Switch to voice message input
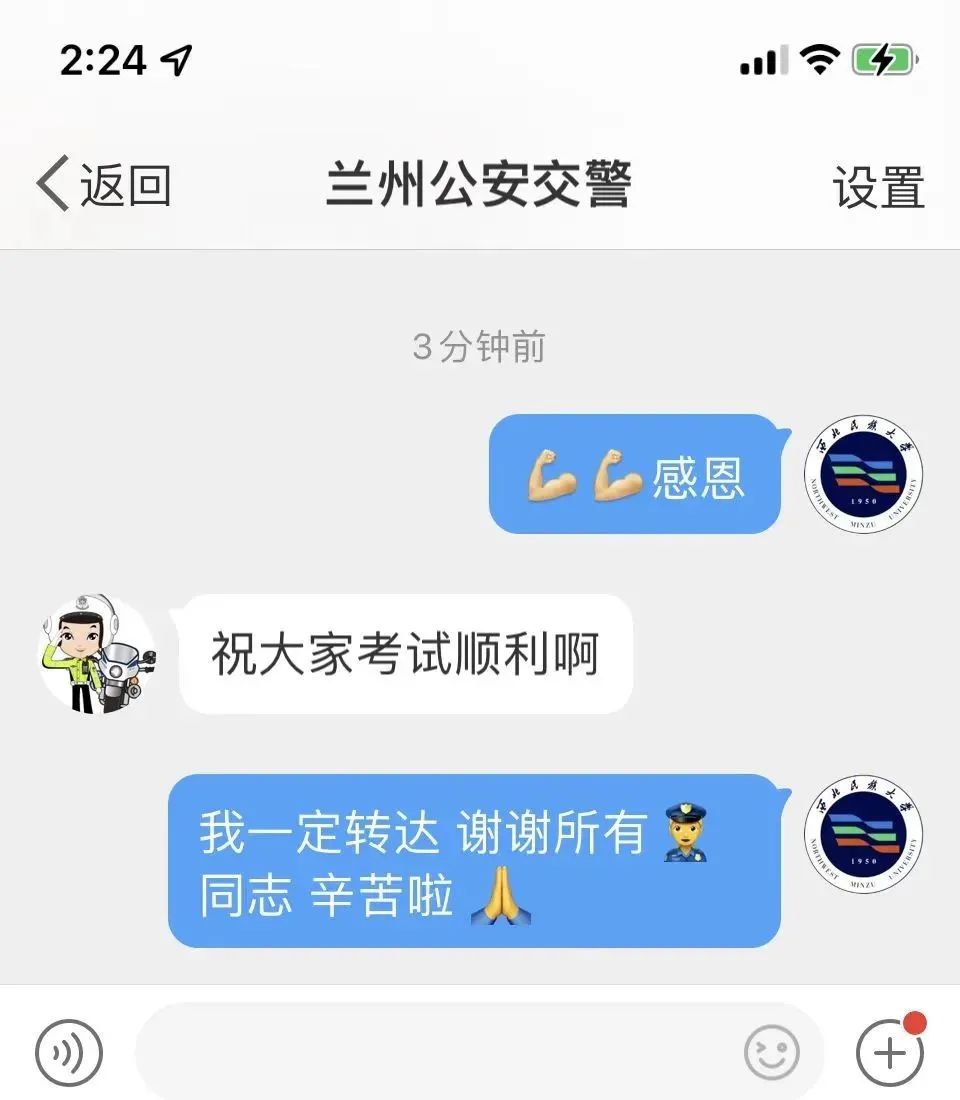The width and height of the screenshot is (960, 1100). (x=69, y=1052)
